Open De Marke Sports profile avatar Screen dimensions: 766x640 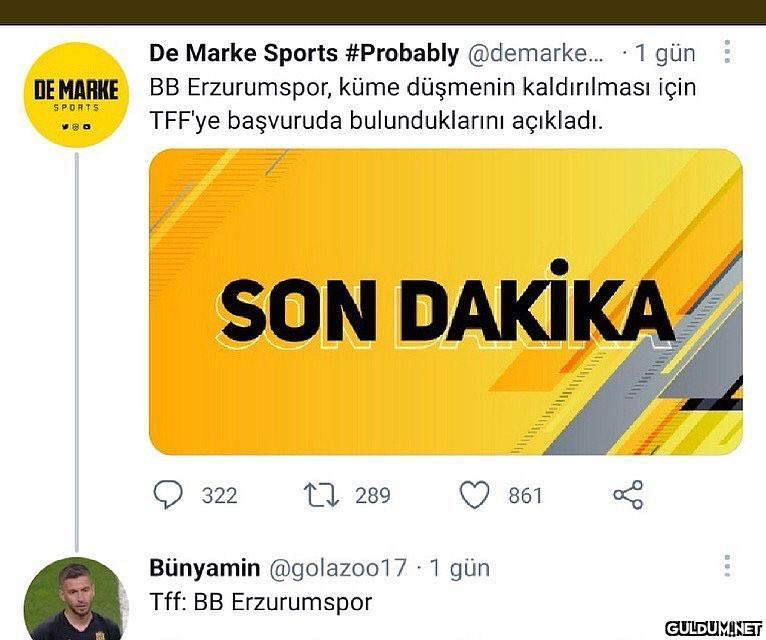tap(75, 94)
